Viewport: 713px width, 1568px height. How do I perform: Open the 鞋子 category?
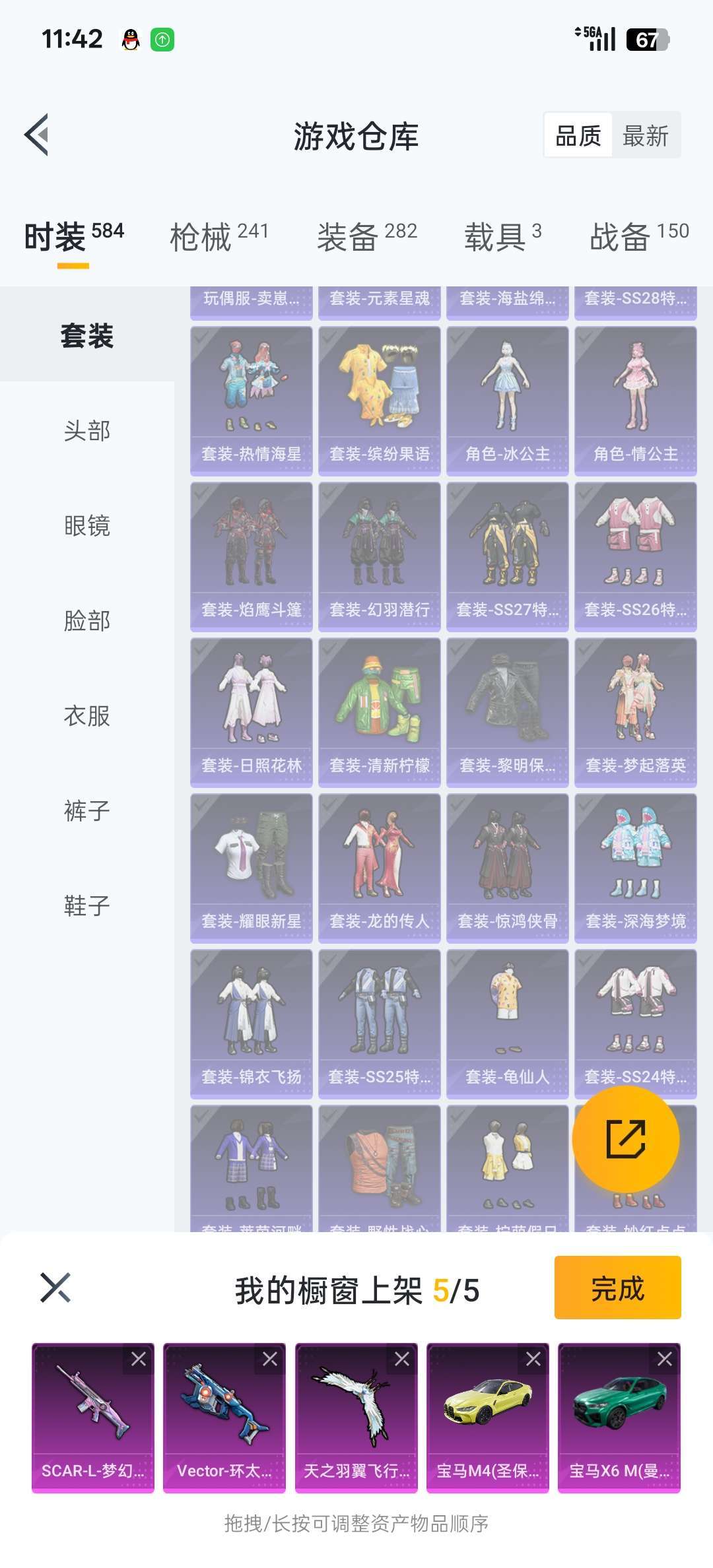click(x=87, y=906)
